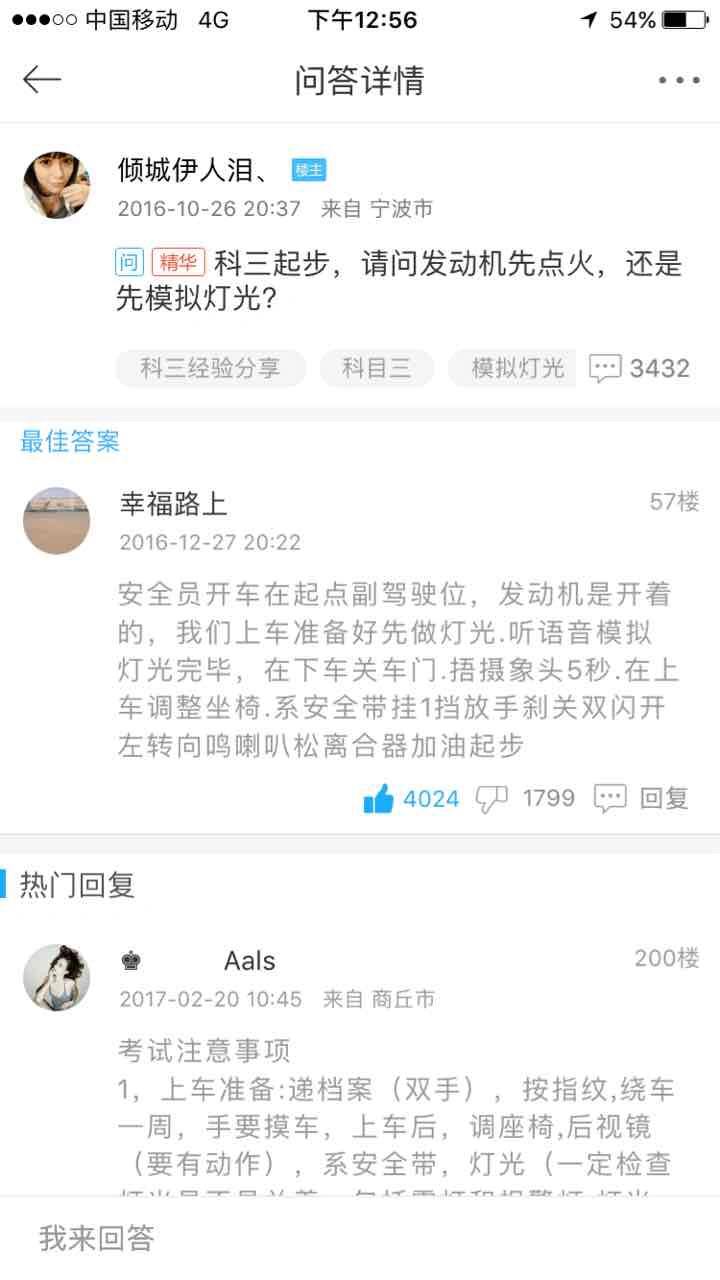Open the 3432 comments icon
This screenshot has height=1280, width=720.
pyautogui.click(x=606, y=368)
